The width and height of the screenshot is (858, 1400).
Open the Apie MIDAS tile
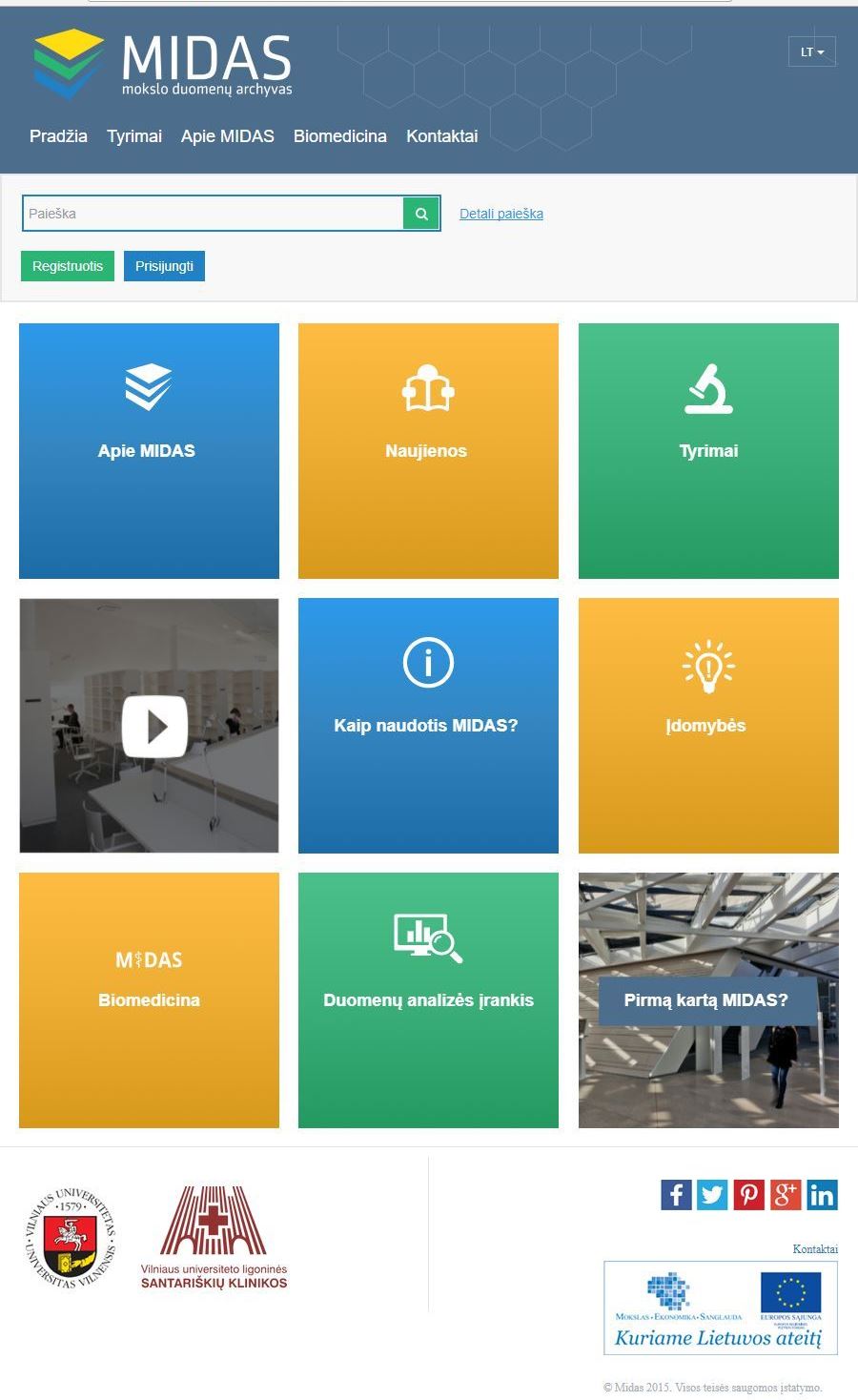pyautogui.click(x=149, y=450)
